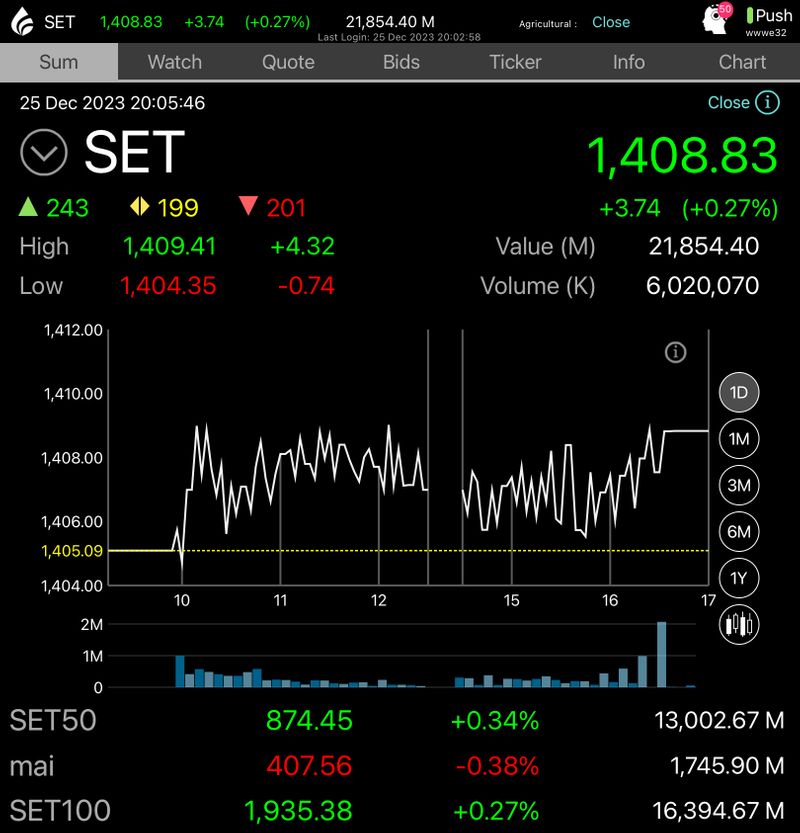View the mai index row

coord(400,766)
